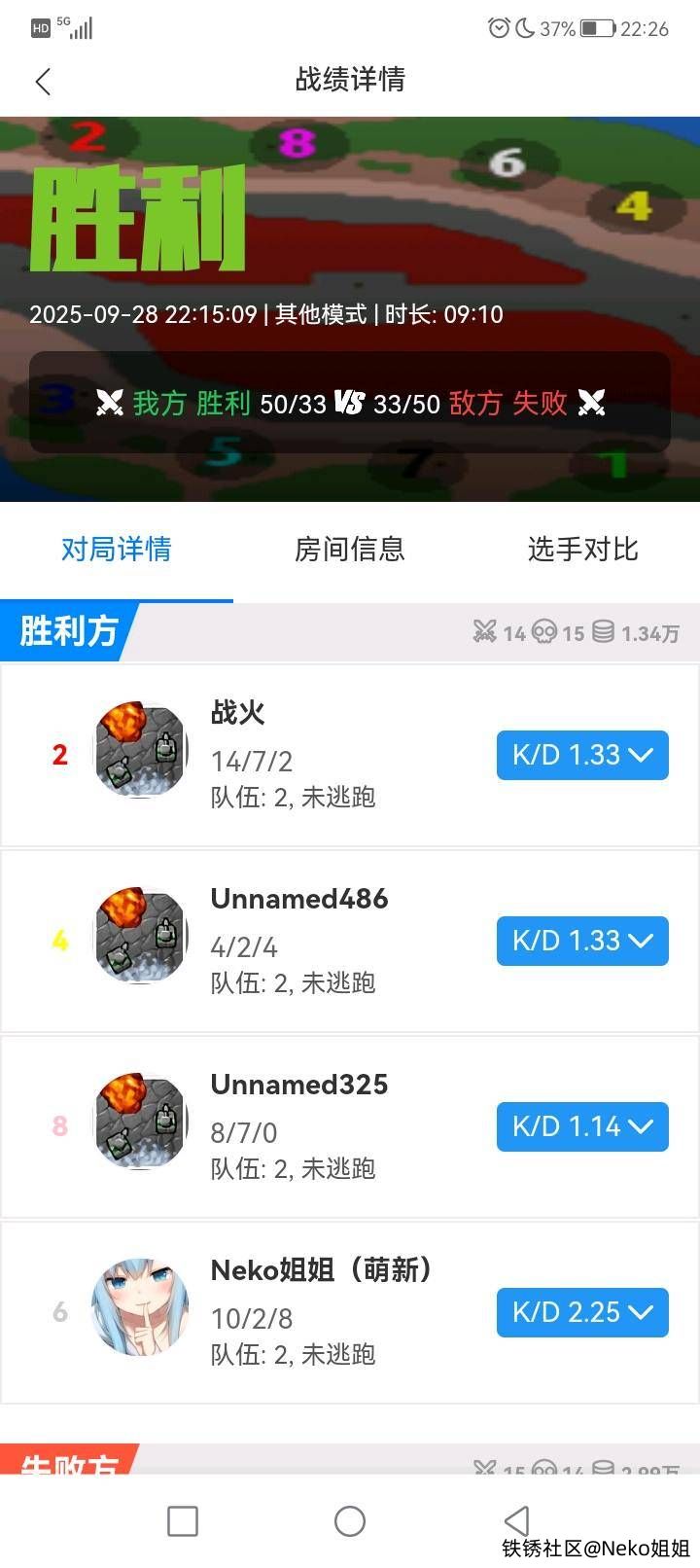Select the 对局详情 tab
This screenshot has height=1568, width=700.
pos(116,550)
